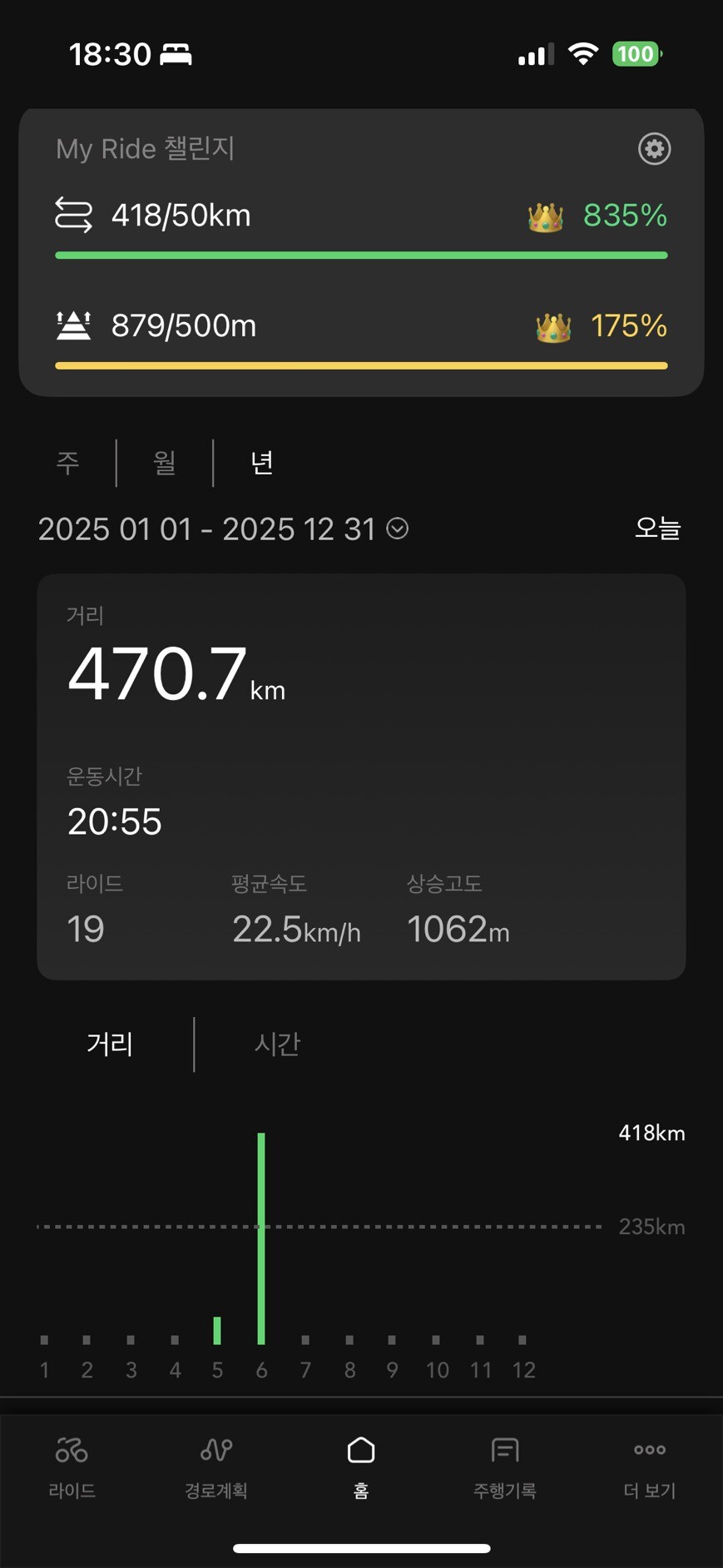Open My Ride challenge settings gear

point(654,149)
